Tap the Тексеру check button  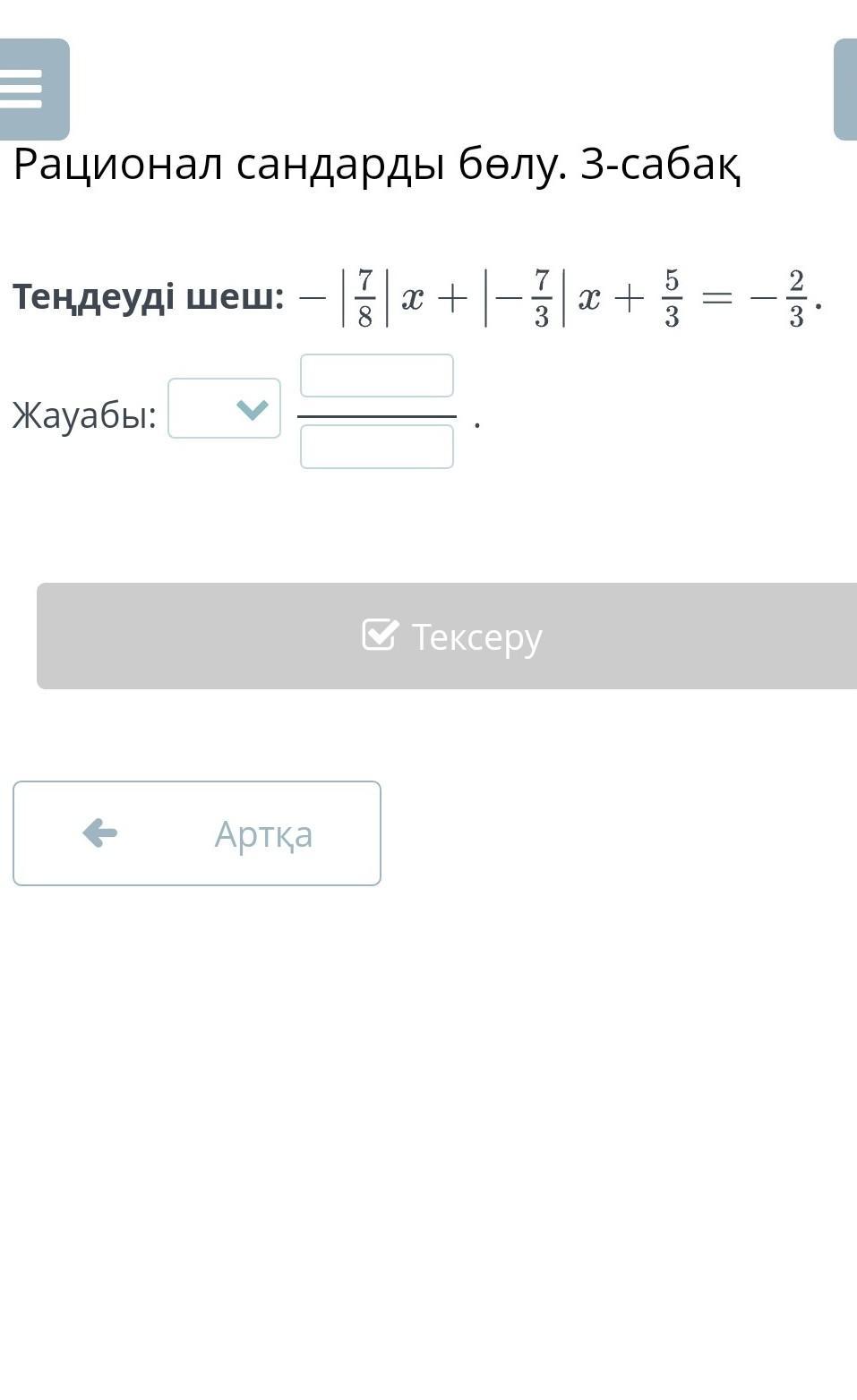tap(447, 636)
